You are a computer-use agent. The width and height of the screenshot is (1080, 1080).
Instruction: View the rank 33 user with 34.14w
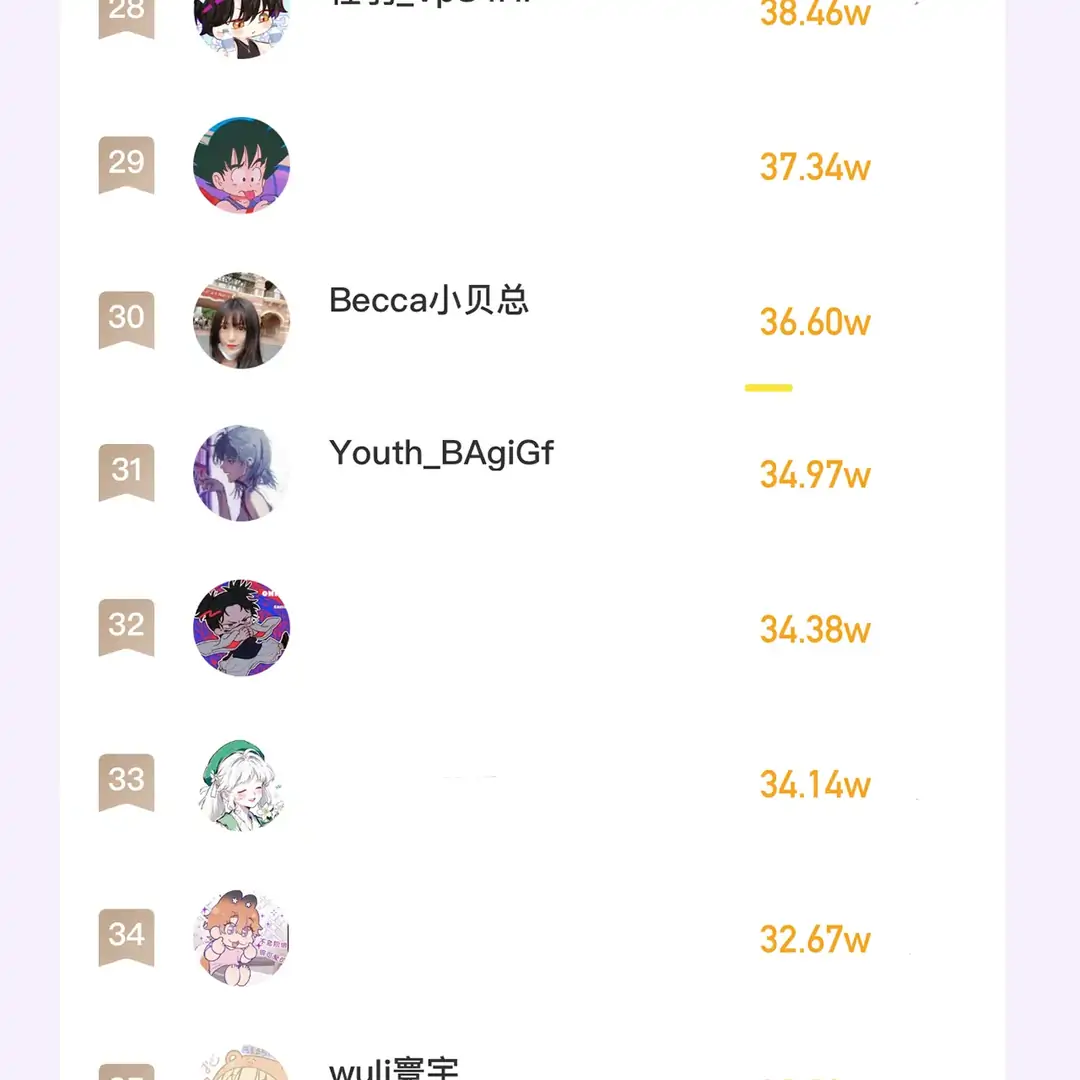coord(241,783)
